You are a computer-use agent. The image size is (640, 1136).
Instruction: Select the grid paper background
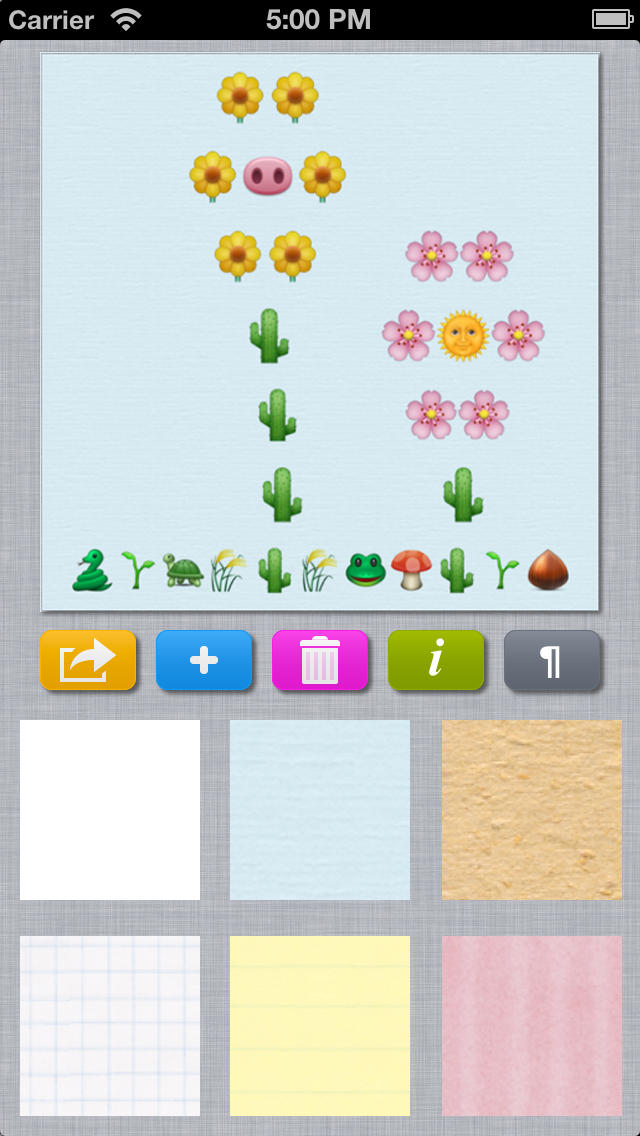coord(109,1026)
